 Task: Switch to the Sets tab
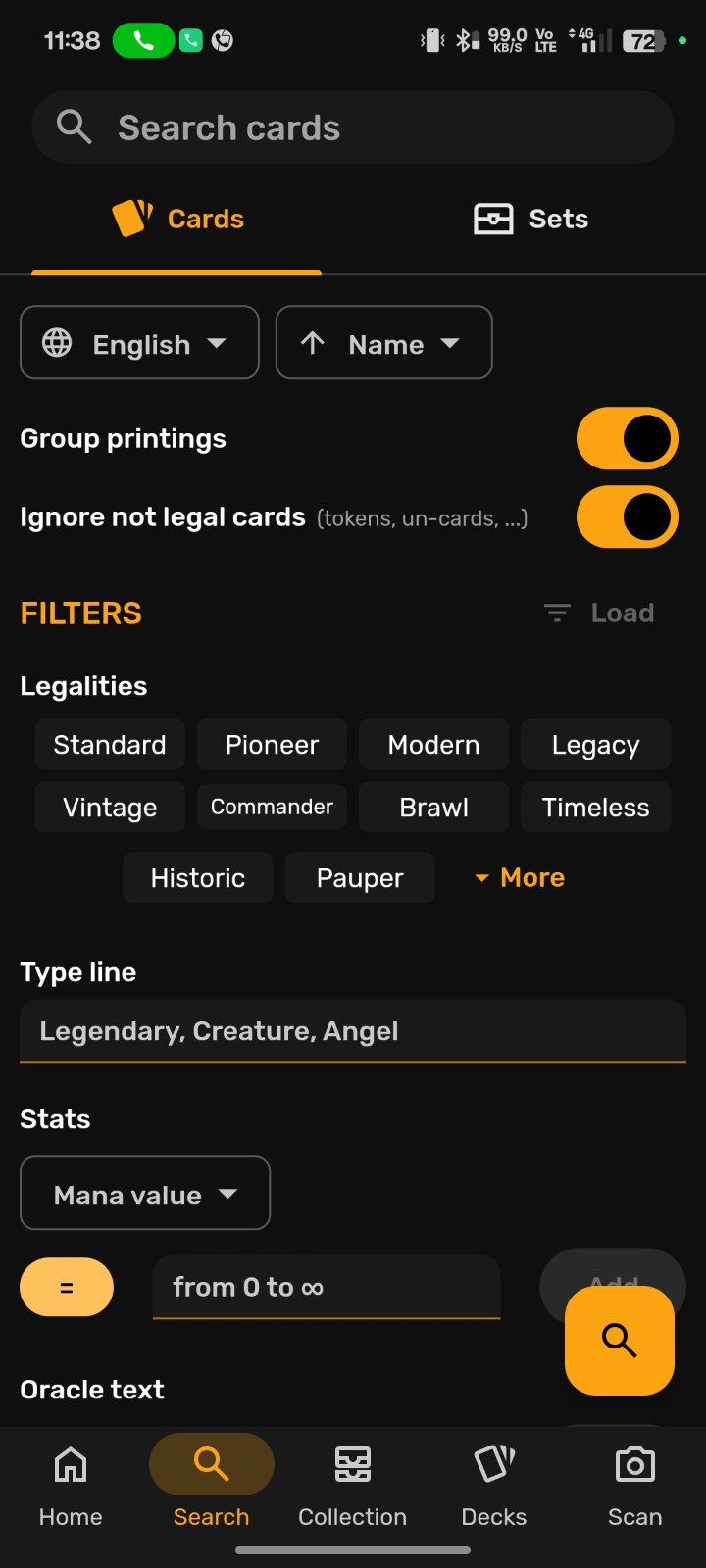530,219
